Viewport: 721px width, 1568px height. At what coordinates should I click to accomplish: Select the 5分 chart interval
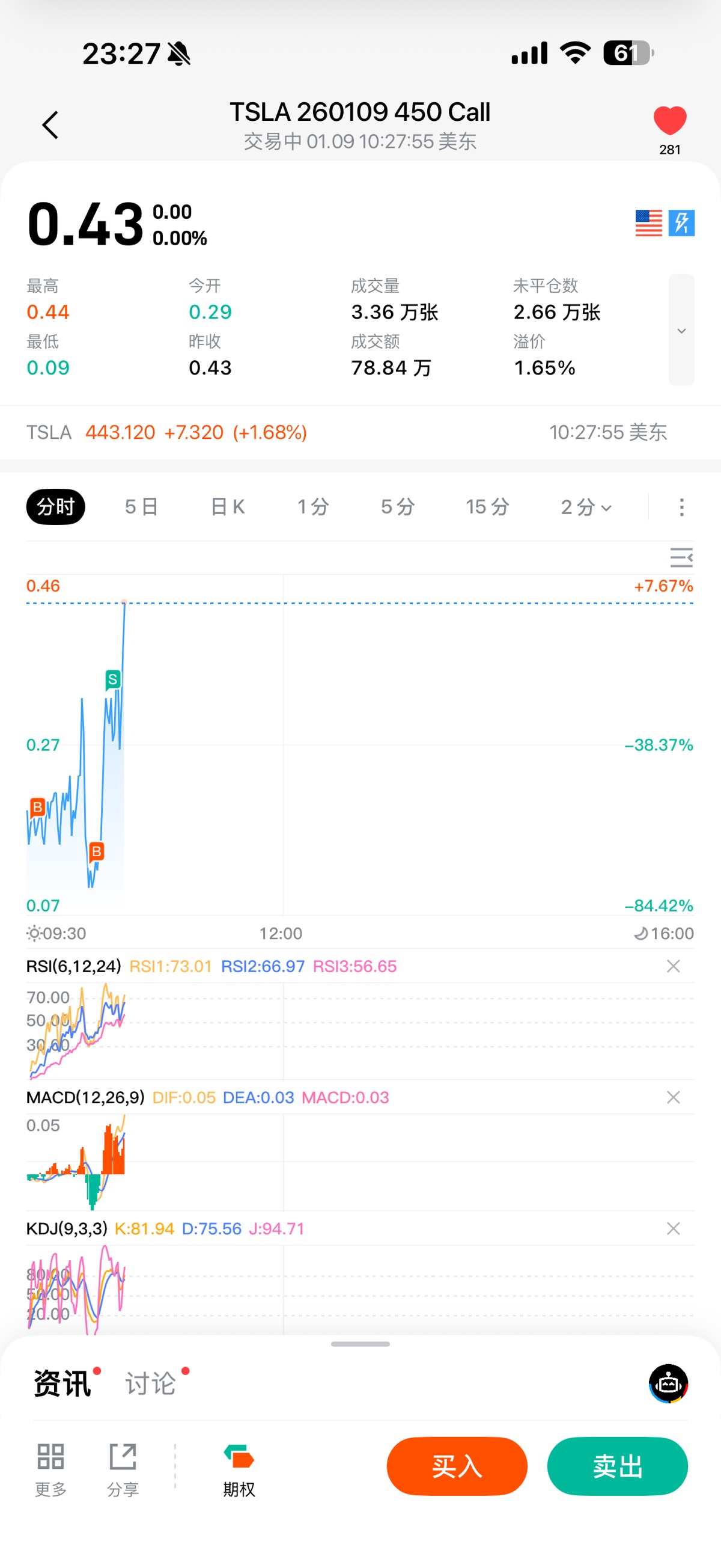point(397,506)
